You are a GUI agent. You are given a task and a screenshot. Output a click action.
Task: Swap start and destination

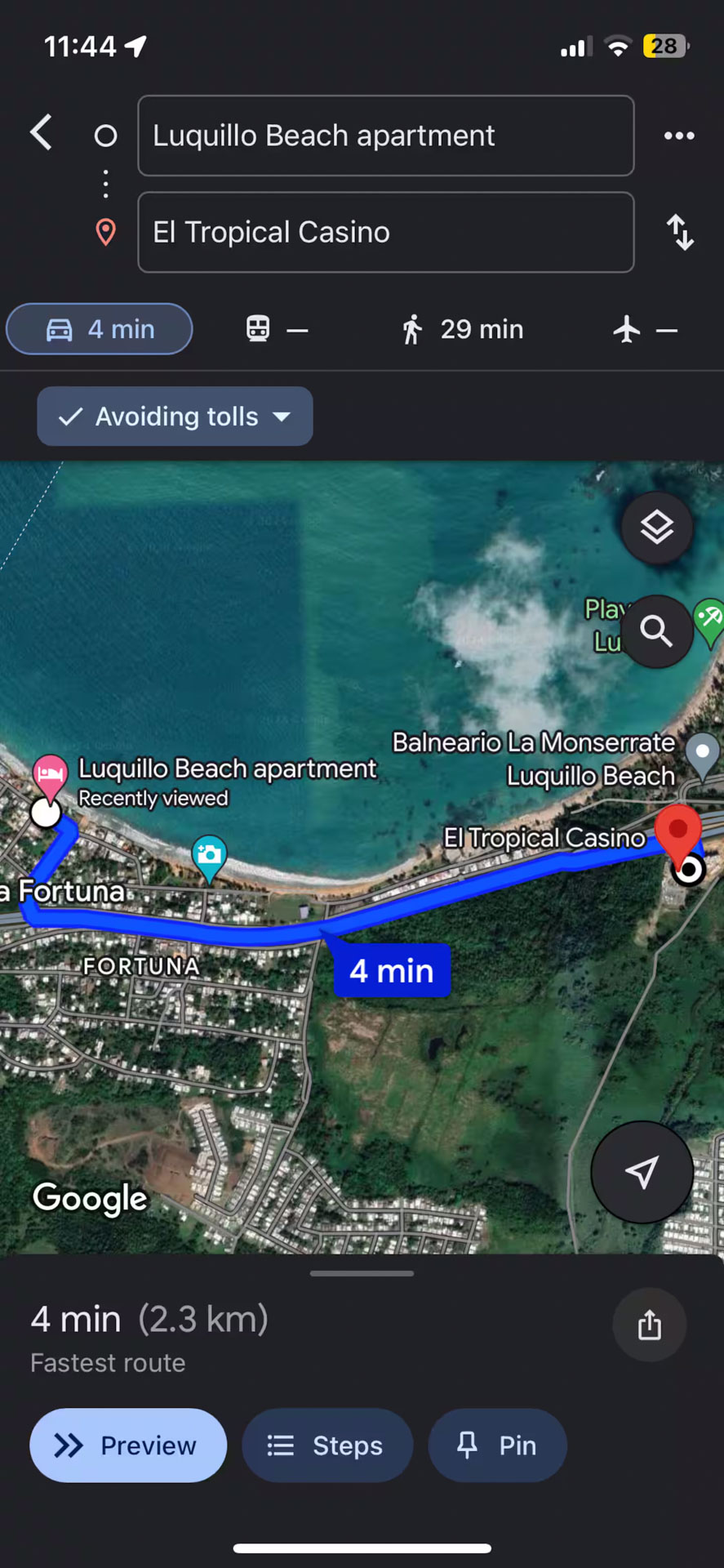point(679,232)
